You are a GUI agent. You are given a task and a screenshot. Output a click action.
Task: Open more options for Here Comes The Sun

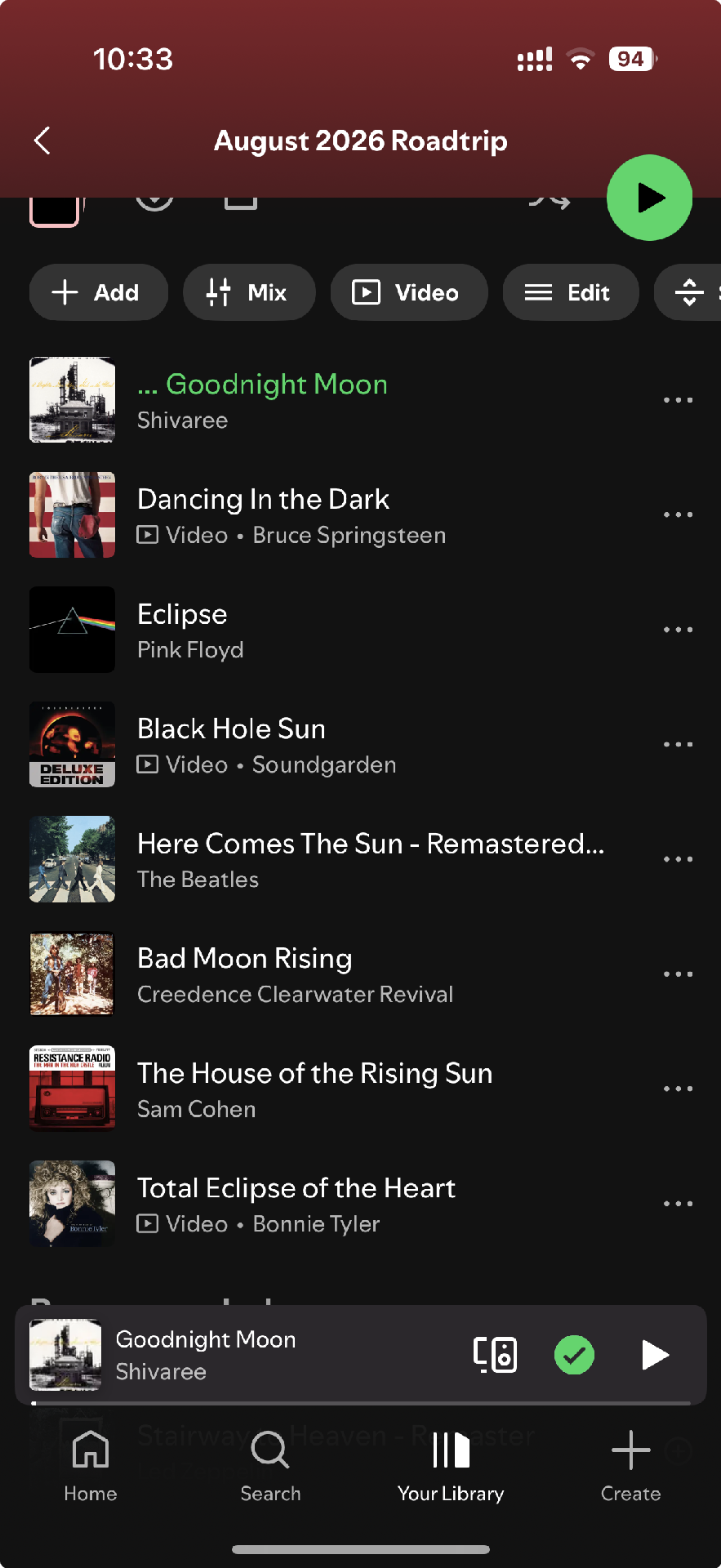[678, 859]
